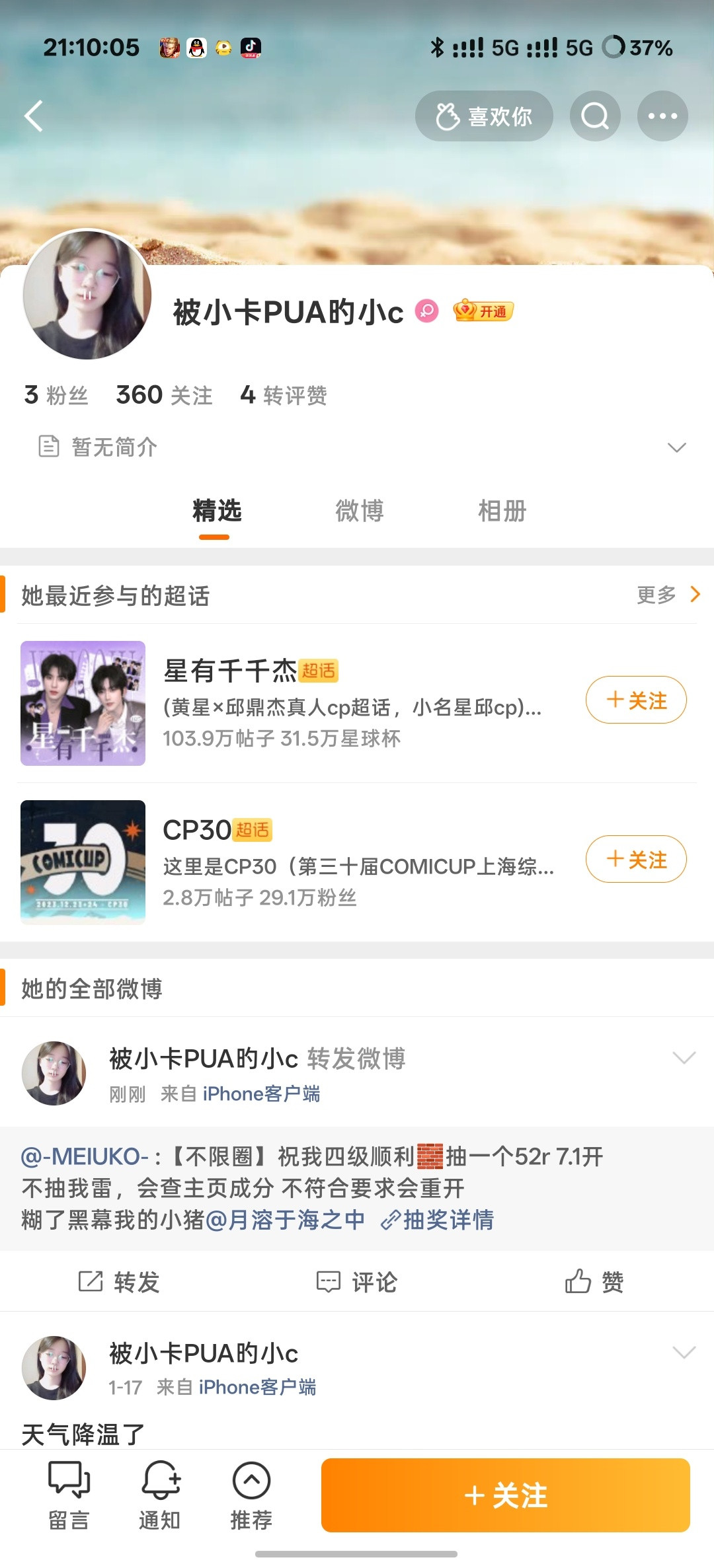
Task: Follow this user with orange 关注 button
Action: 506,1495
